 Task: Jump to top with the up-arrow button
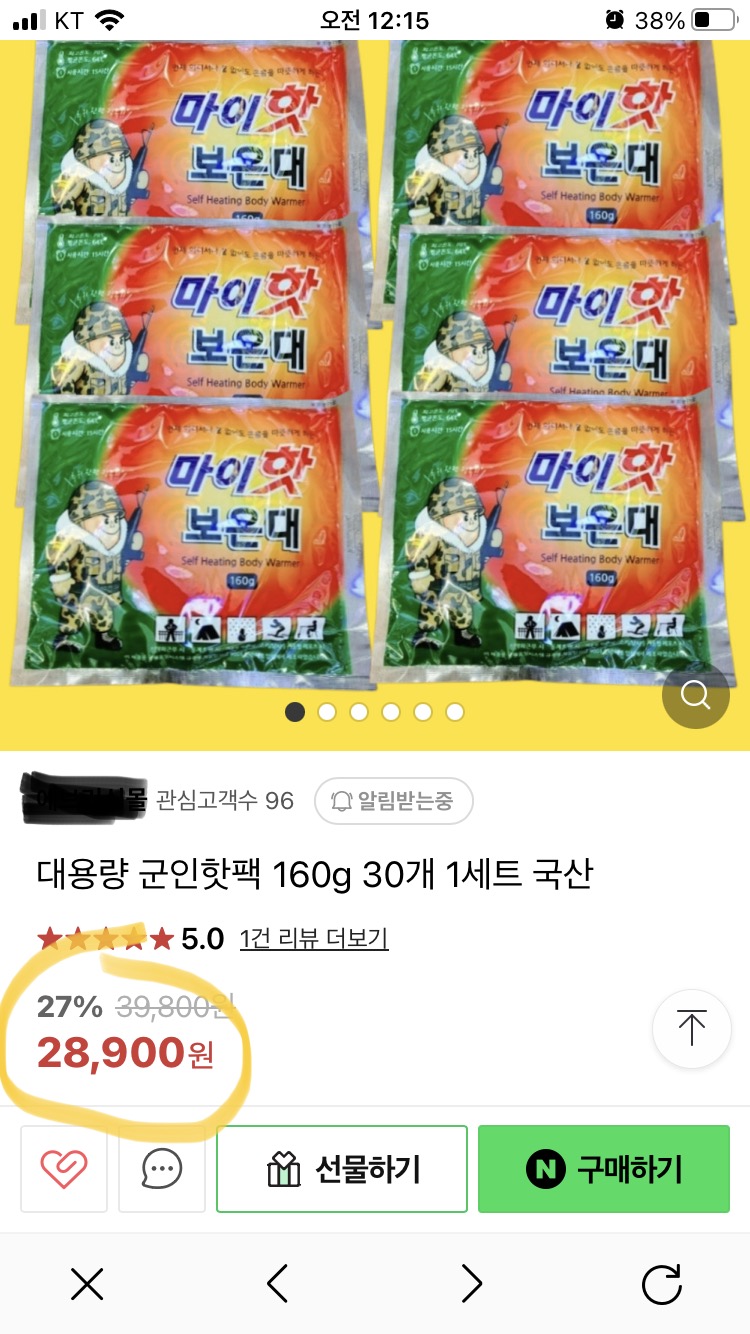pyautogui.click(x=691, y=1028)
